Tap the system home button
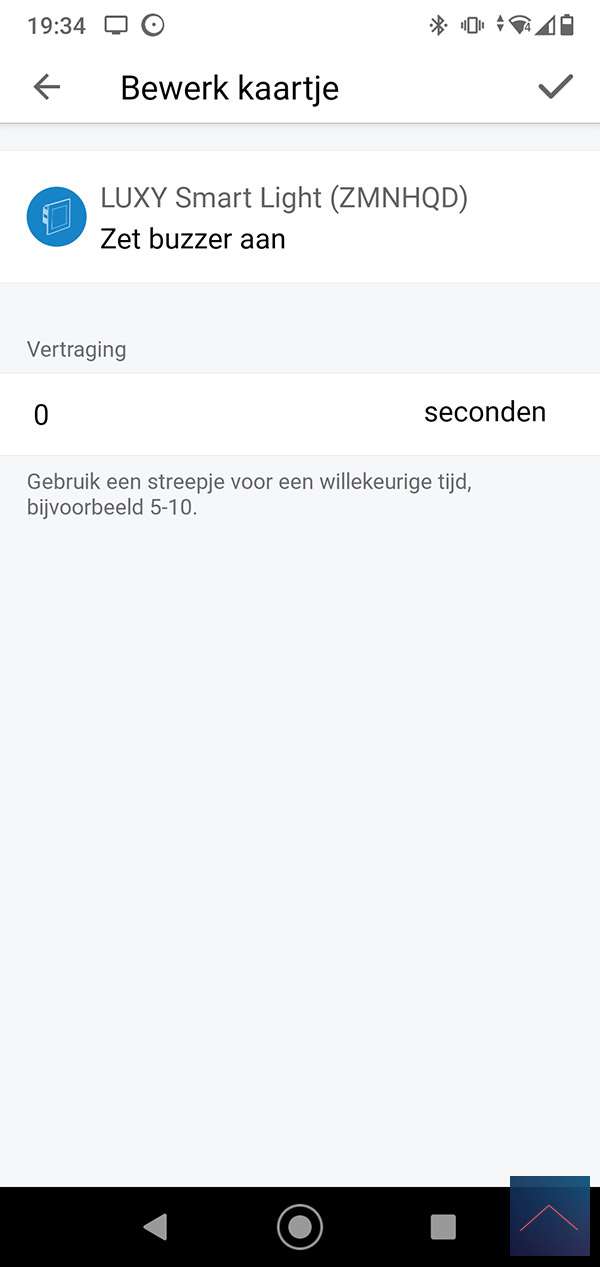The image size is (600, 1267). [300, 1226]
